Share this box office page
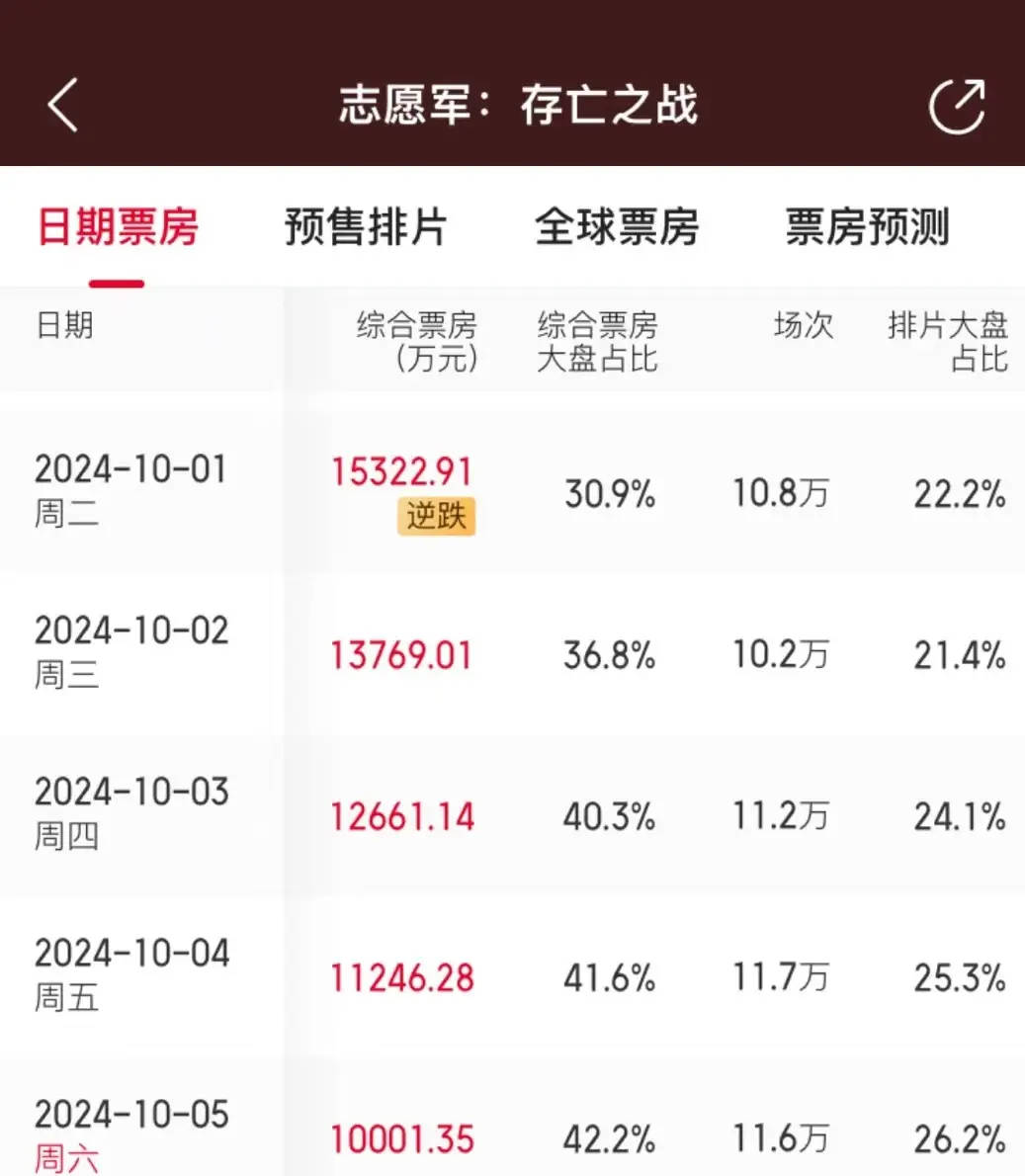The image size is (1025, 1176). (957, 106)
